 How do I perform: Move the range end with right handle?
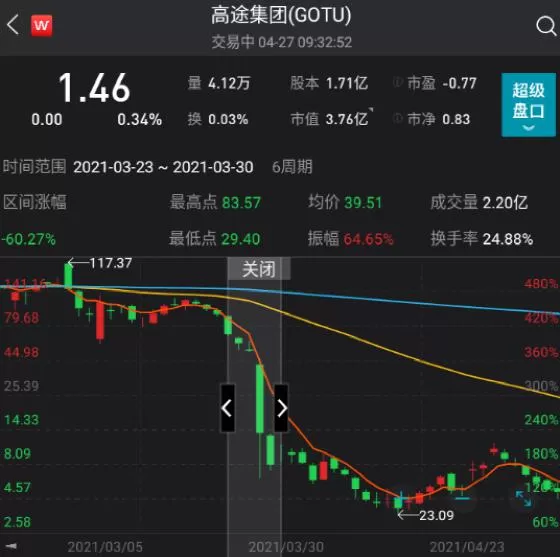[x=281, y=408]
